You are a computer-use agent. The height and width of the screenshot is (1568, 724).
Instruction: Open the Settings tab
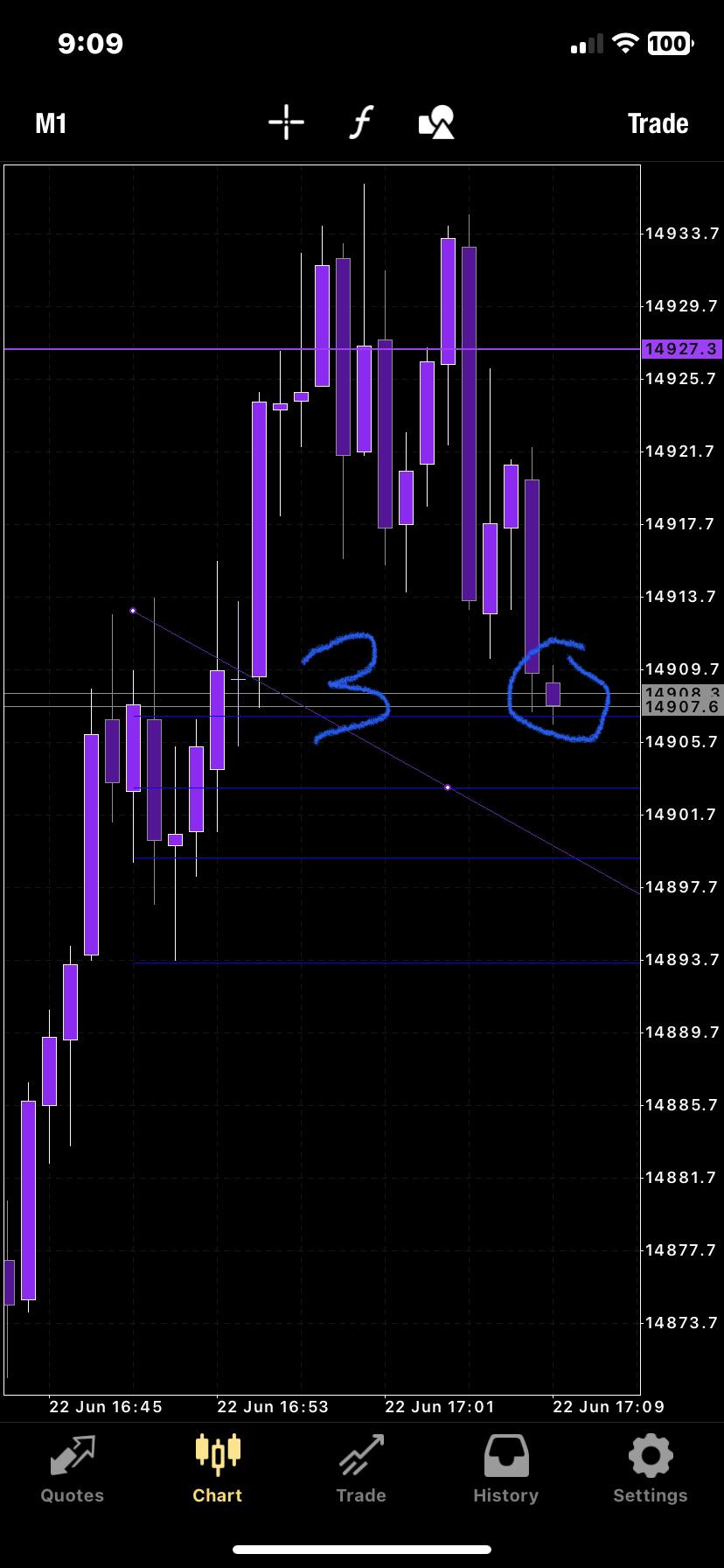[x=650, y=1470]
